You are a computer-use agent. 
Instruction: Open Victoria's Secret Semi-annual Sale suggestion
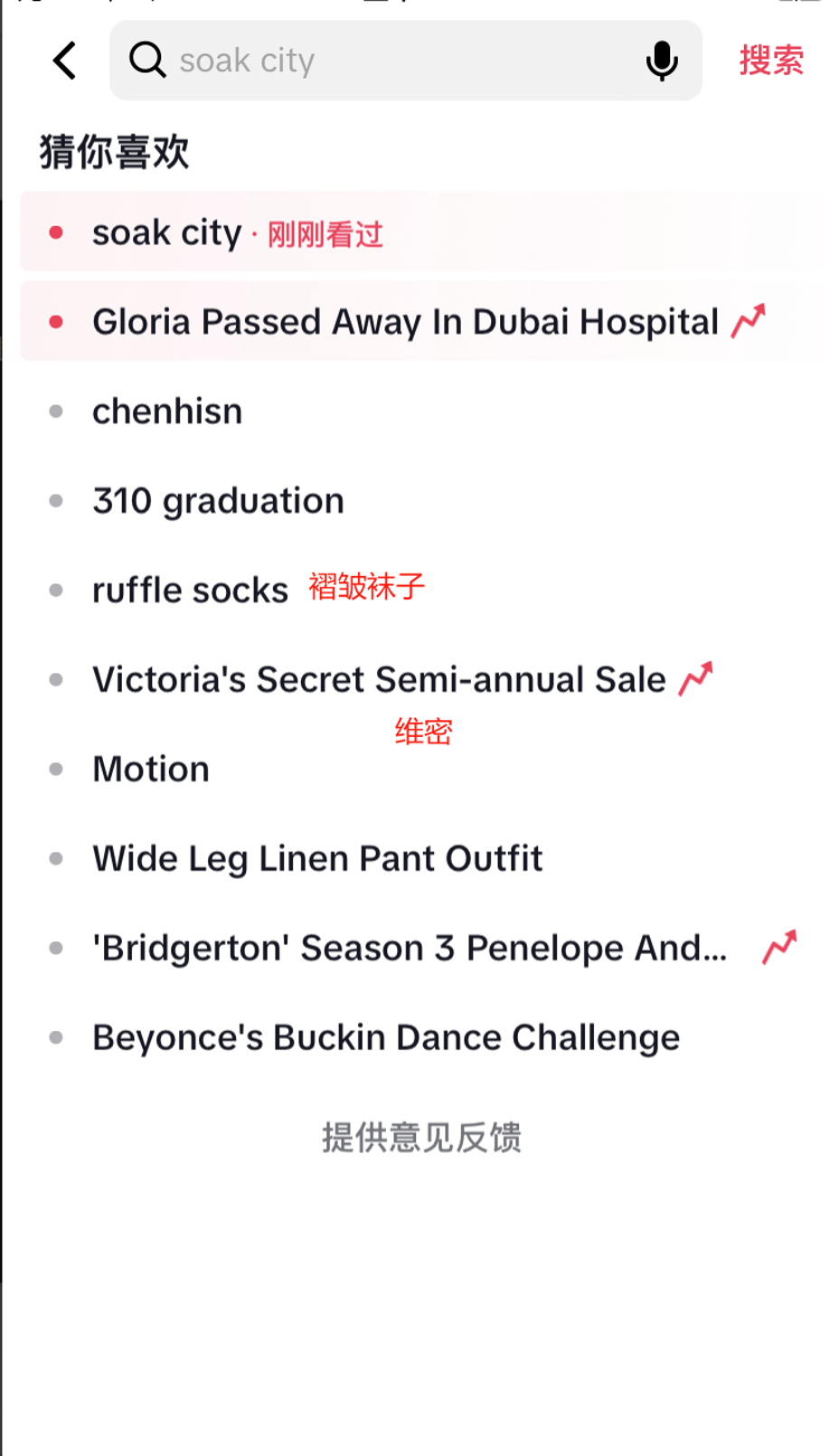pos(379,680)
